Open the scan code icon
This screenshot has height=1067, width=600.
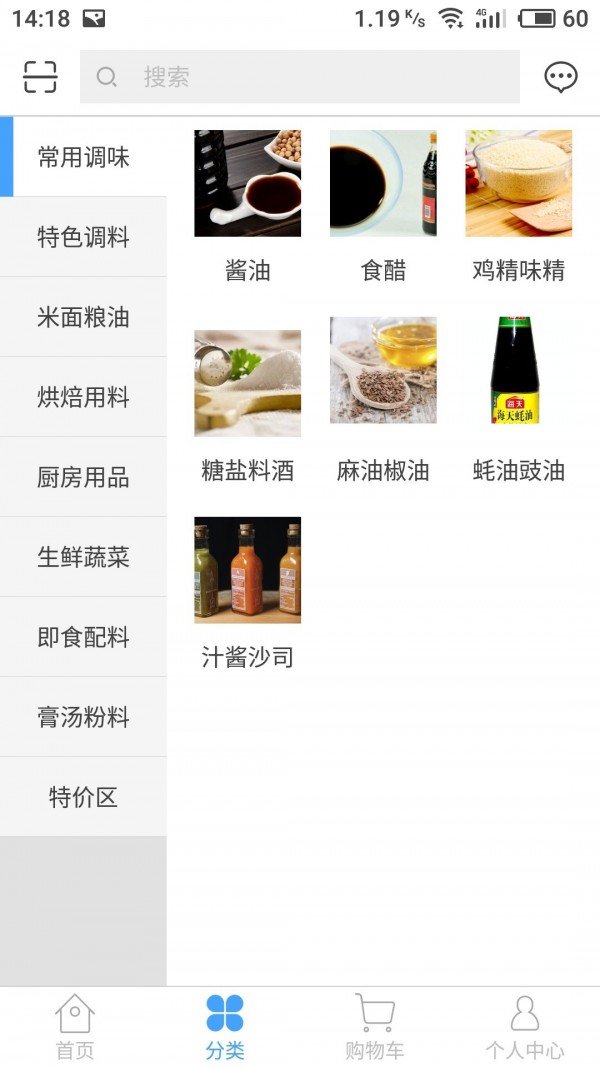tap(40, 77)
